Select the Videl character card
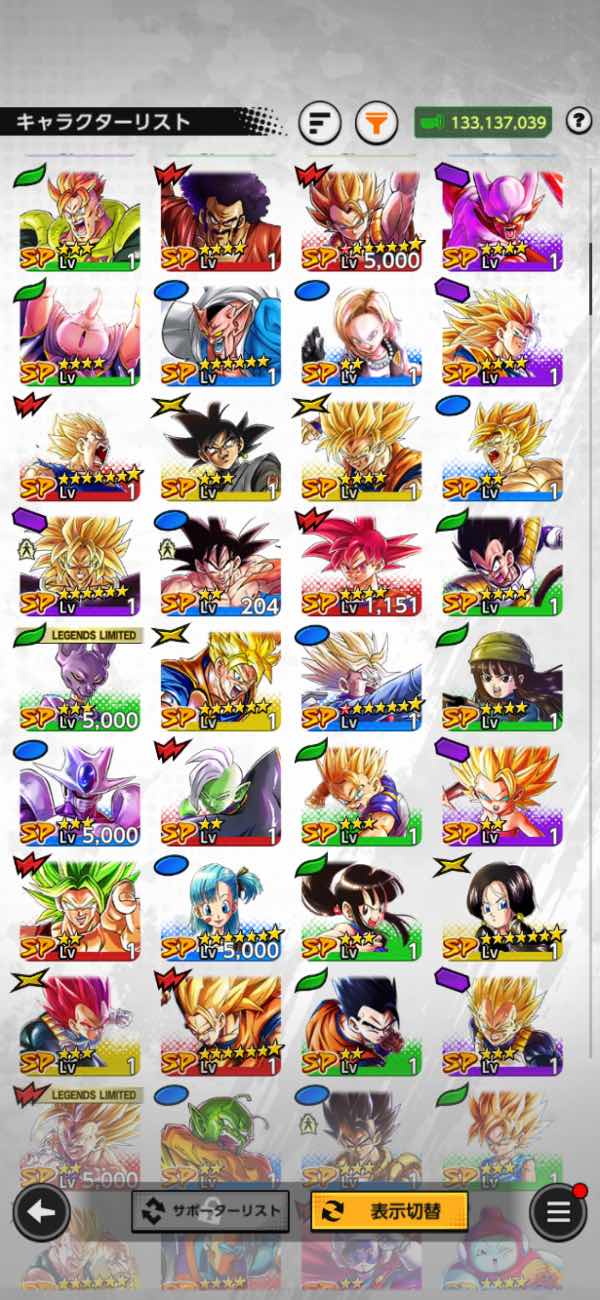Screen dimensions: 600x1300 pyautogui.click(x=502, y=910)
